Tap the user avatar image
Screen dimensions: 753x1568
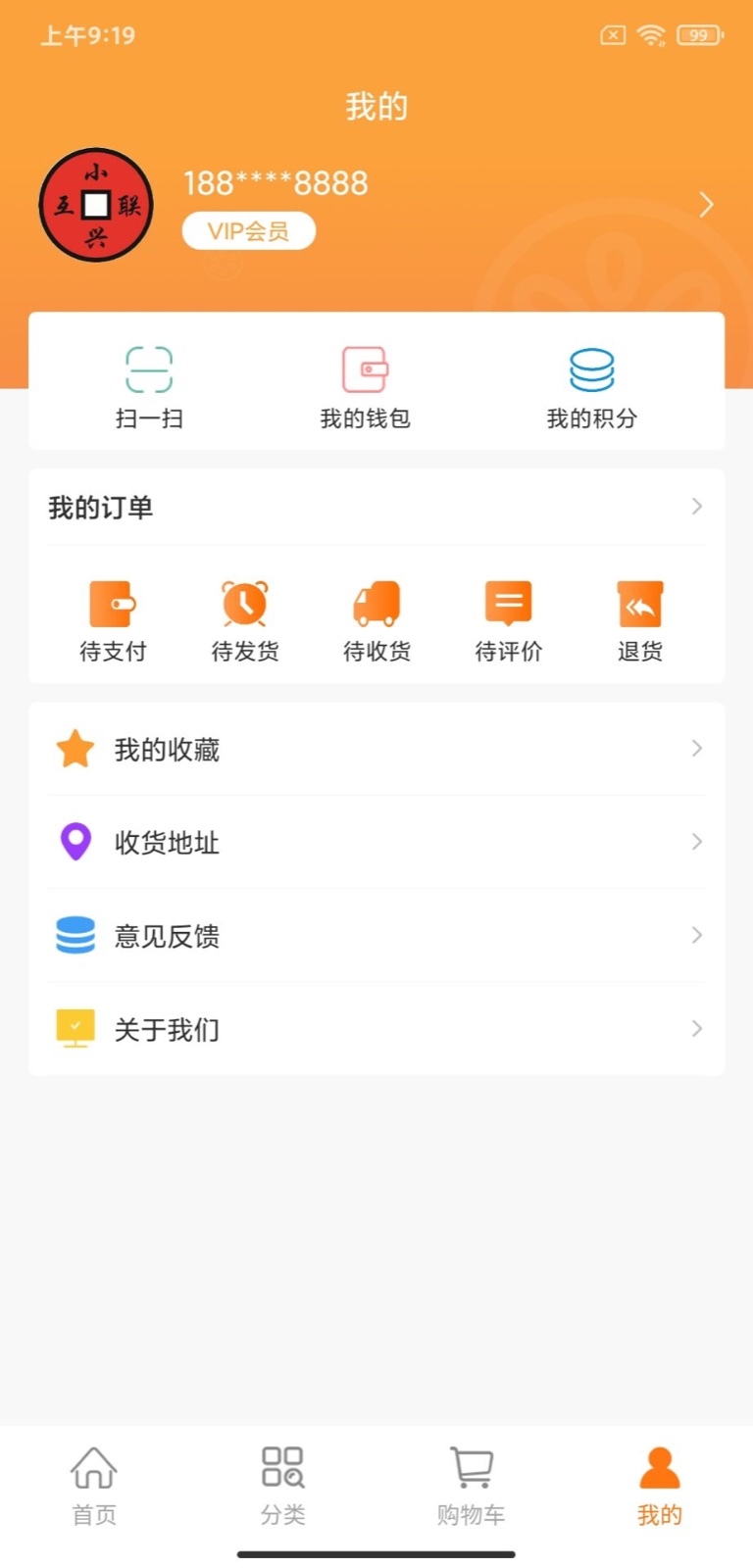(x=95, y=205)
